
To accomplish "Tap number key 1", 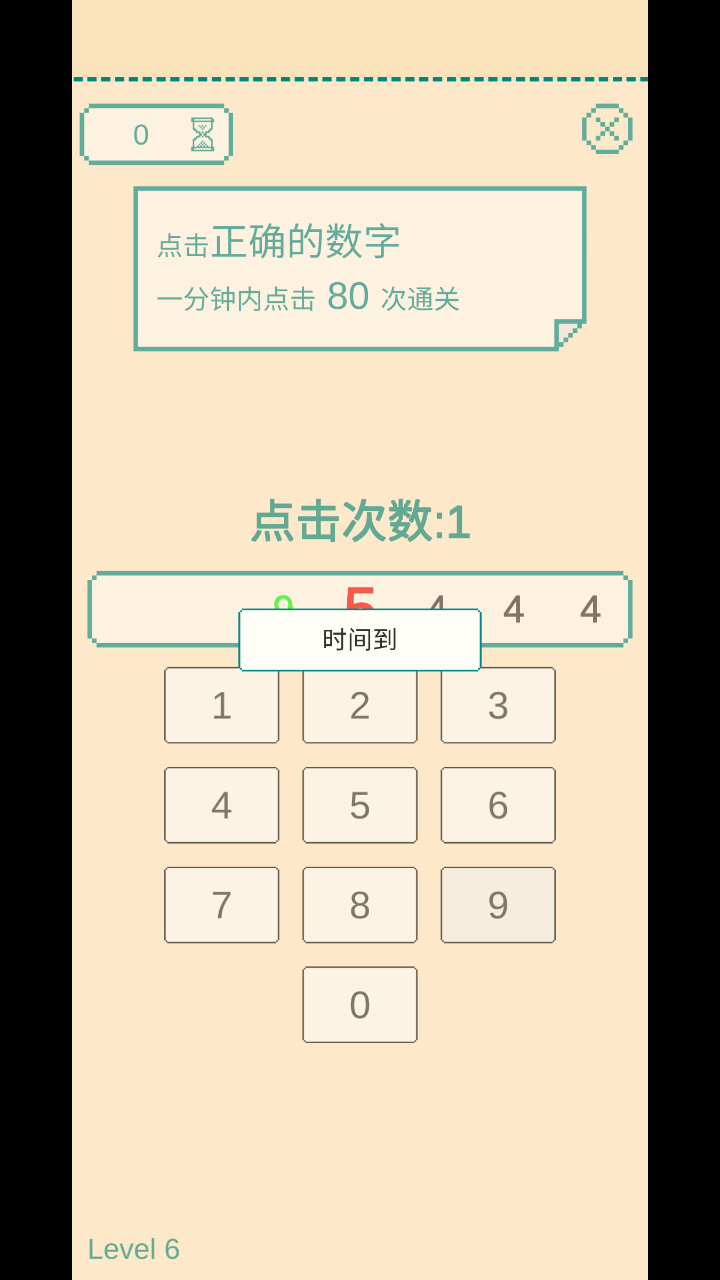I will [x=222, y=705].
